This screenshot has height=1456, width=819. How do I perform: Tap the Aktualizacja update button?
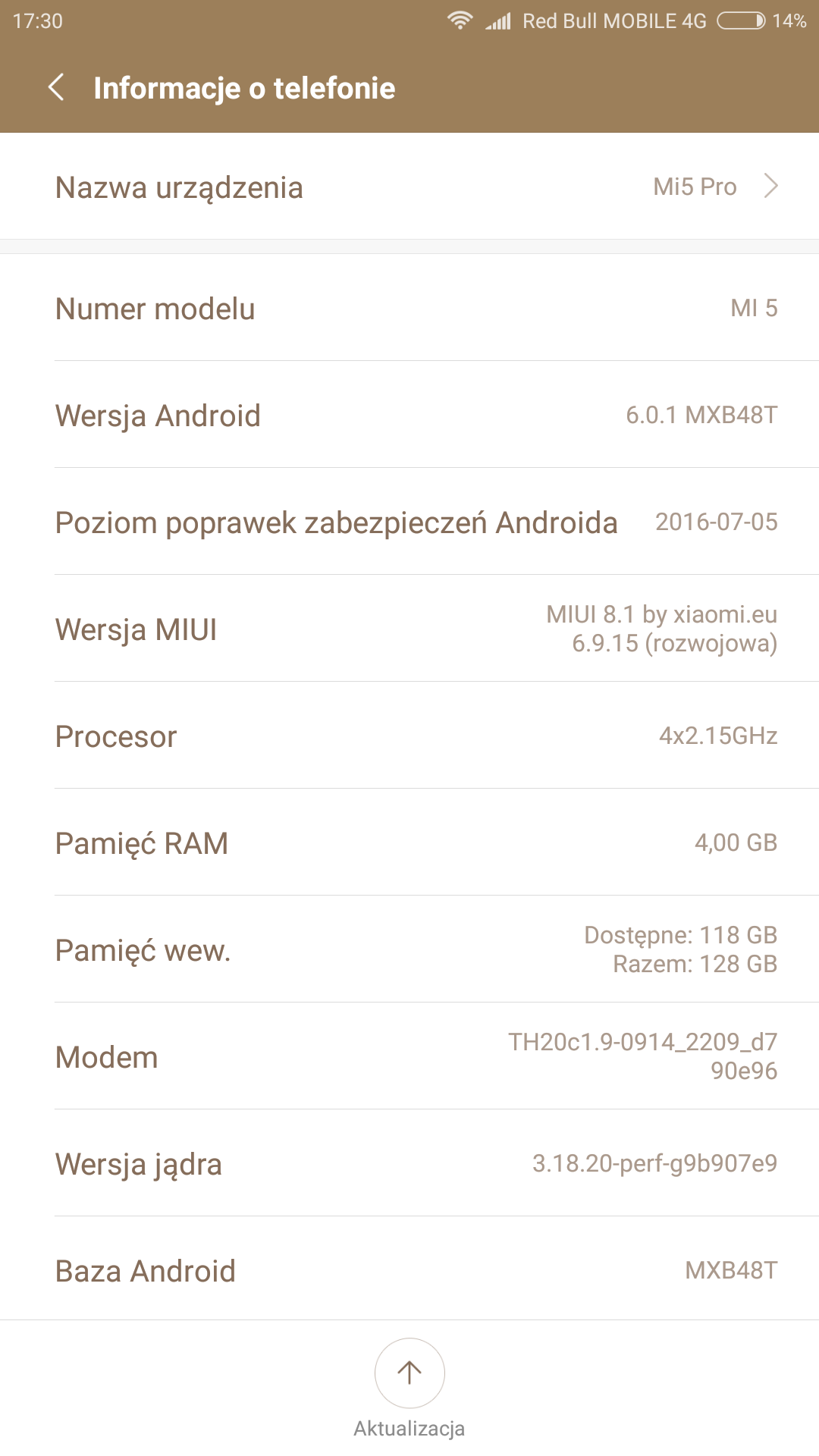point(409,1373)
